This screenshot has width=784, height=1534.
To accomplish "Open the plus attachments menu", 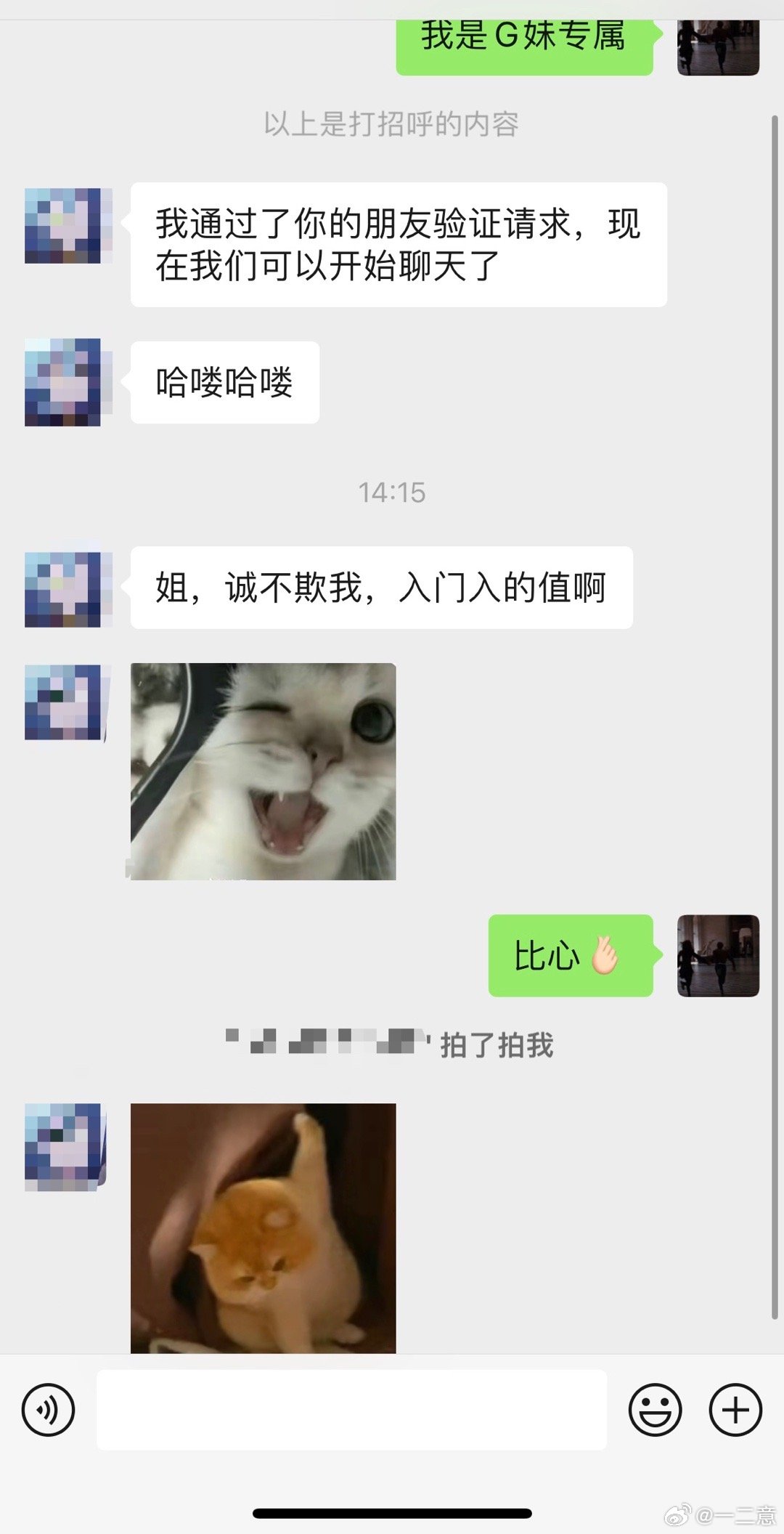I will (735, 1410).
